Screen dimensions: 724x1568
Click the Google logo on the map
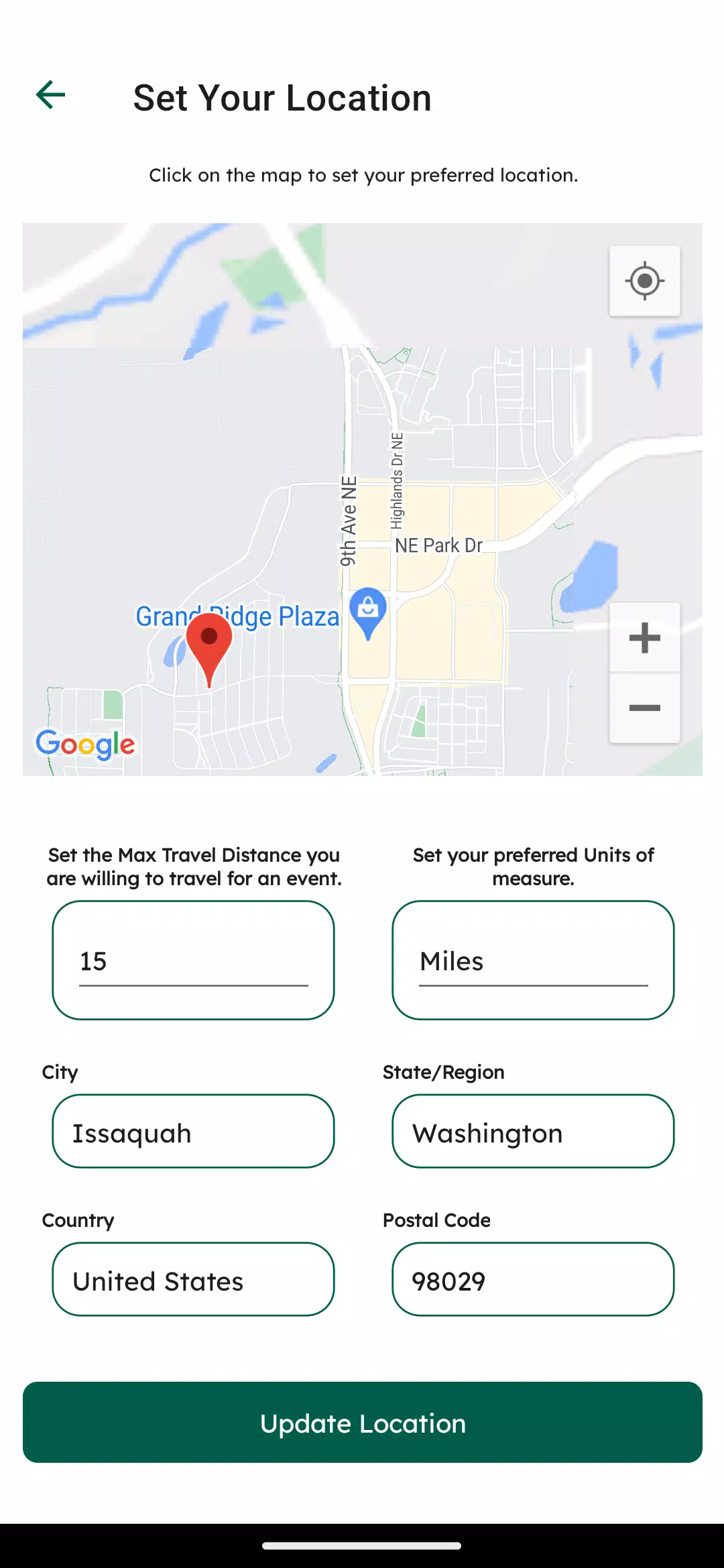[x=85, y=744]
